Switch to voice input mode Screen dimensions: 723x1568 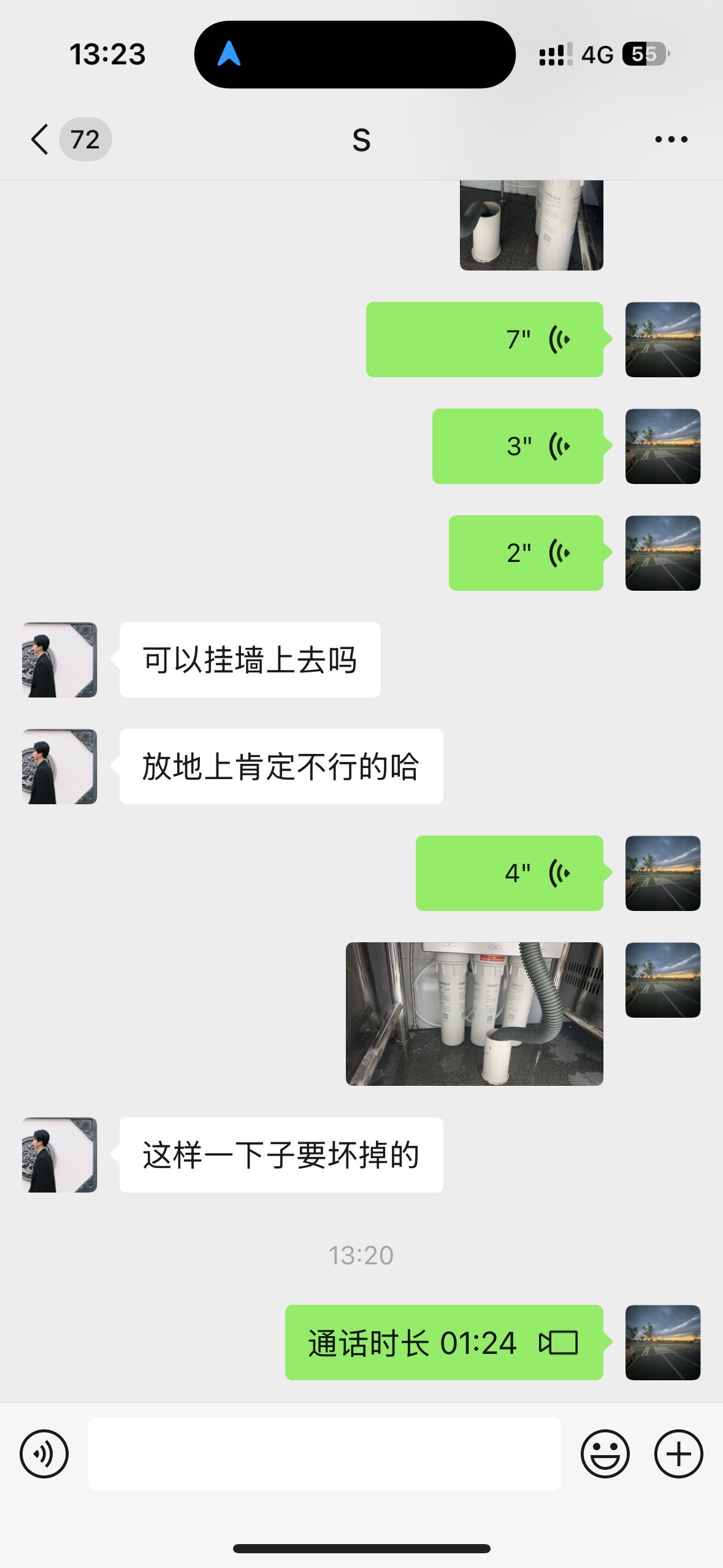pyautogui.click(x=44, y=1454)
